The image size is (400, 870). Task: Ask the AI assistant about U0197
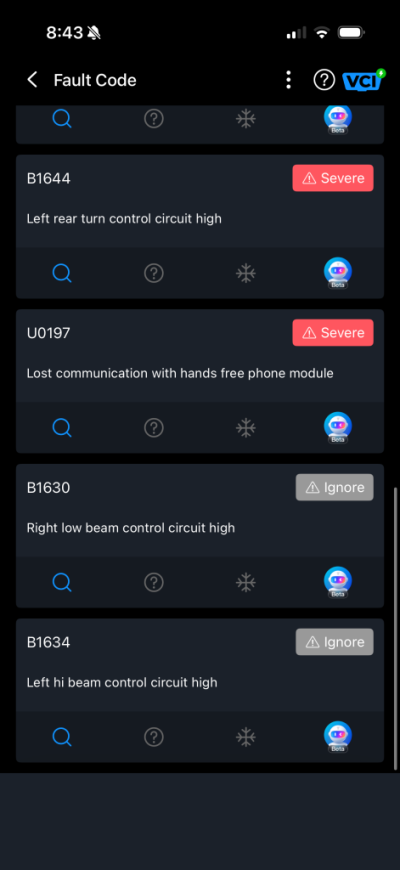tap(337, 427)
